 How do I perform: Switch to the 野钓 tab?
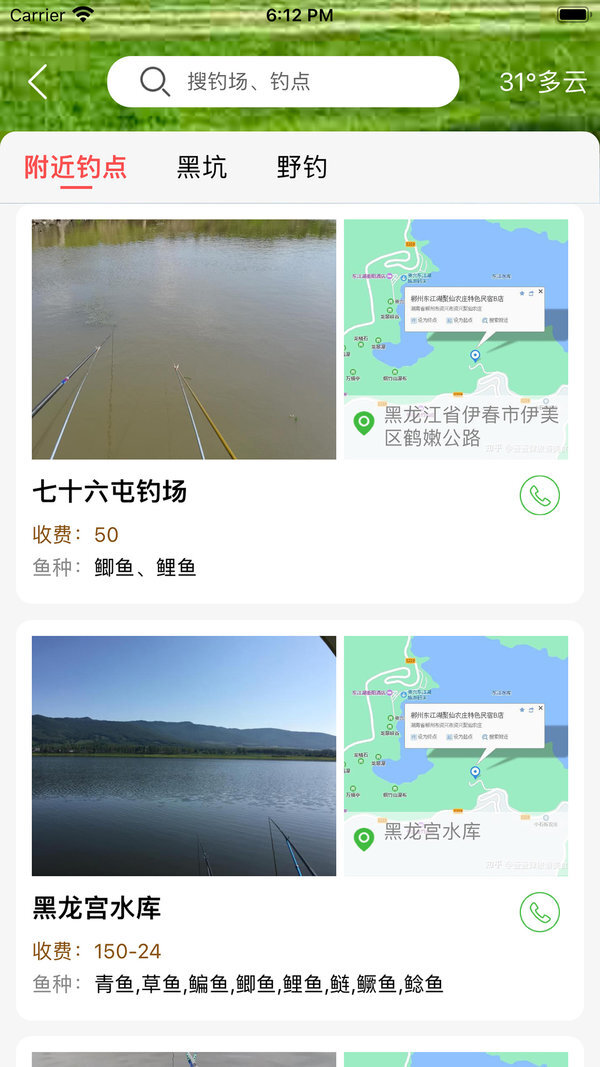tap(302, 167)
